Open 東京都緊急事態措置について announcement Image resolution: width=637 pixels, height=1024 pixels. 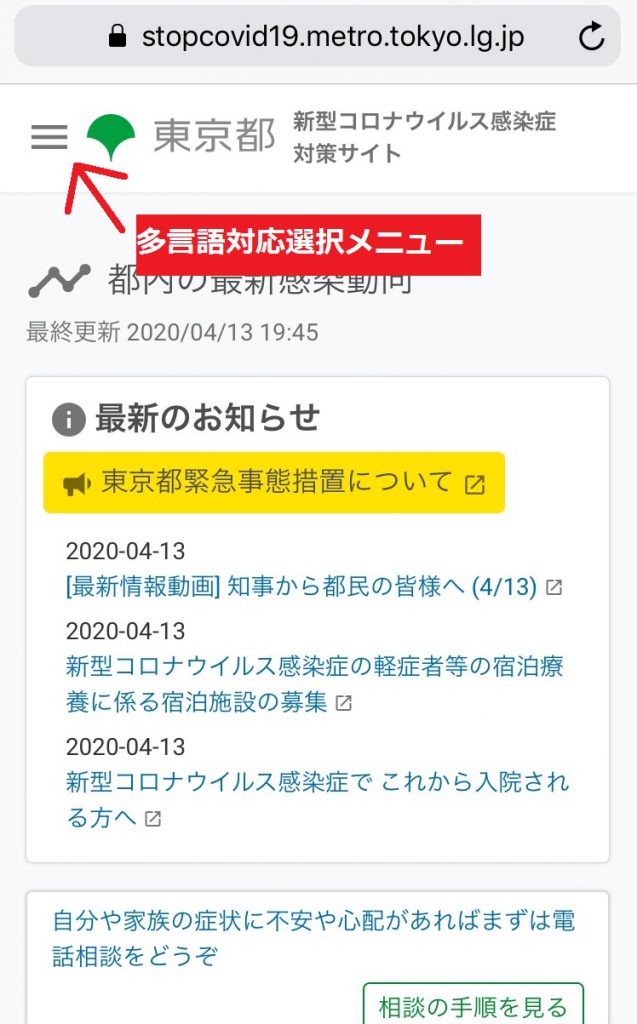pyautogui.click(x=274, y=483)
